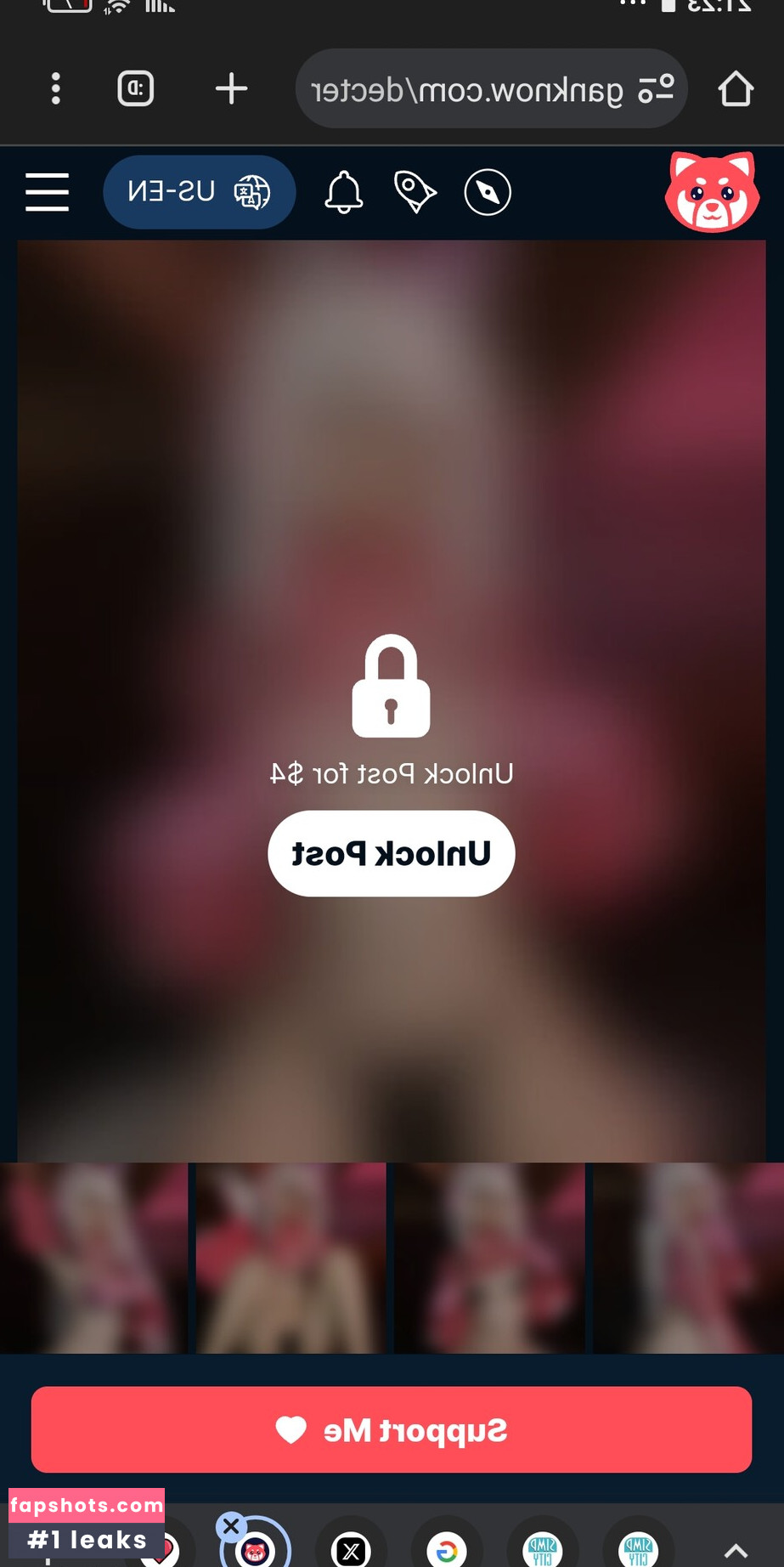The image size is (784, 1567).
Task: Open the compass explore page
Action: 488,192
